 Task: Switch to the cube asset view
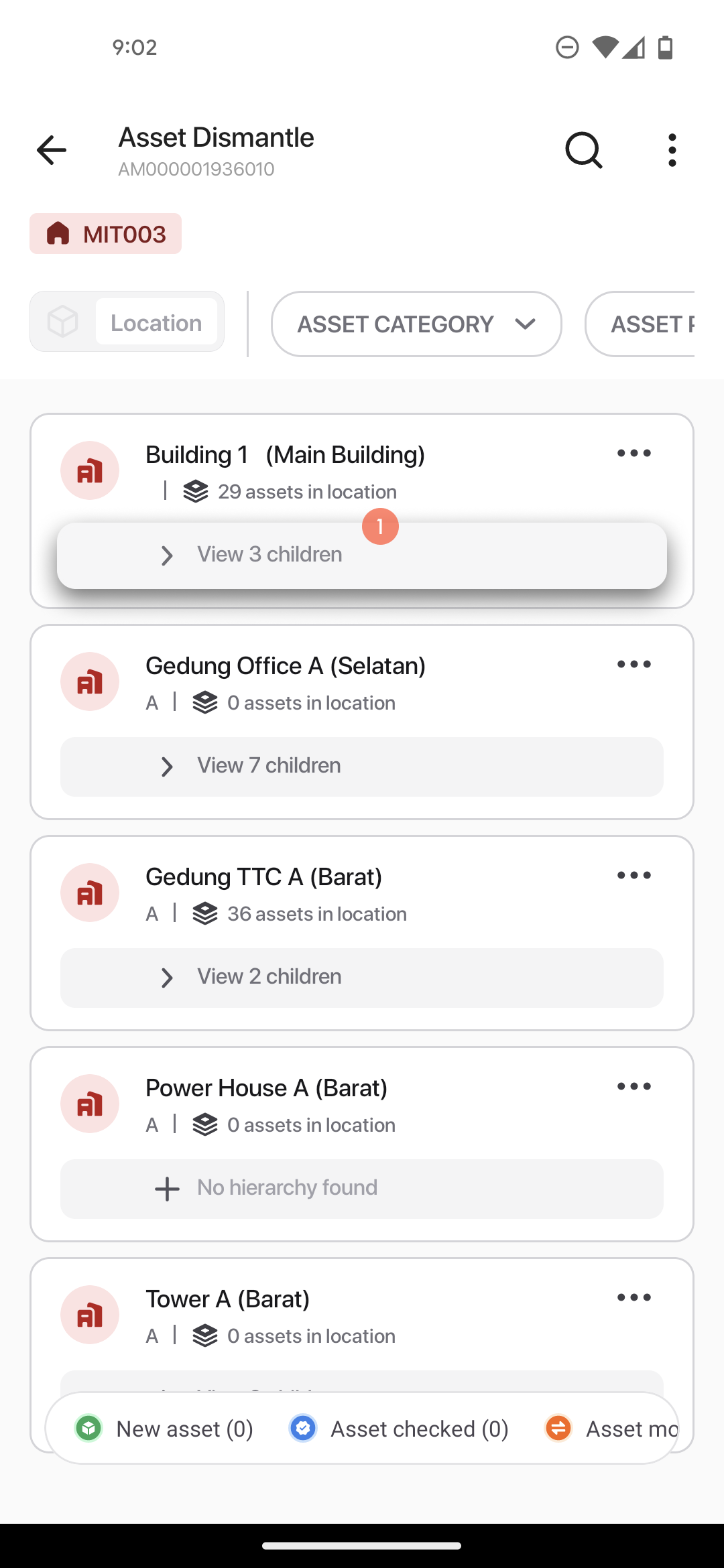click(x=63, y=322)
